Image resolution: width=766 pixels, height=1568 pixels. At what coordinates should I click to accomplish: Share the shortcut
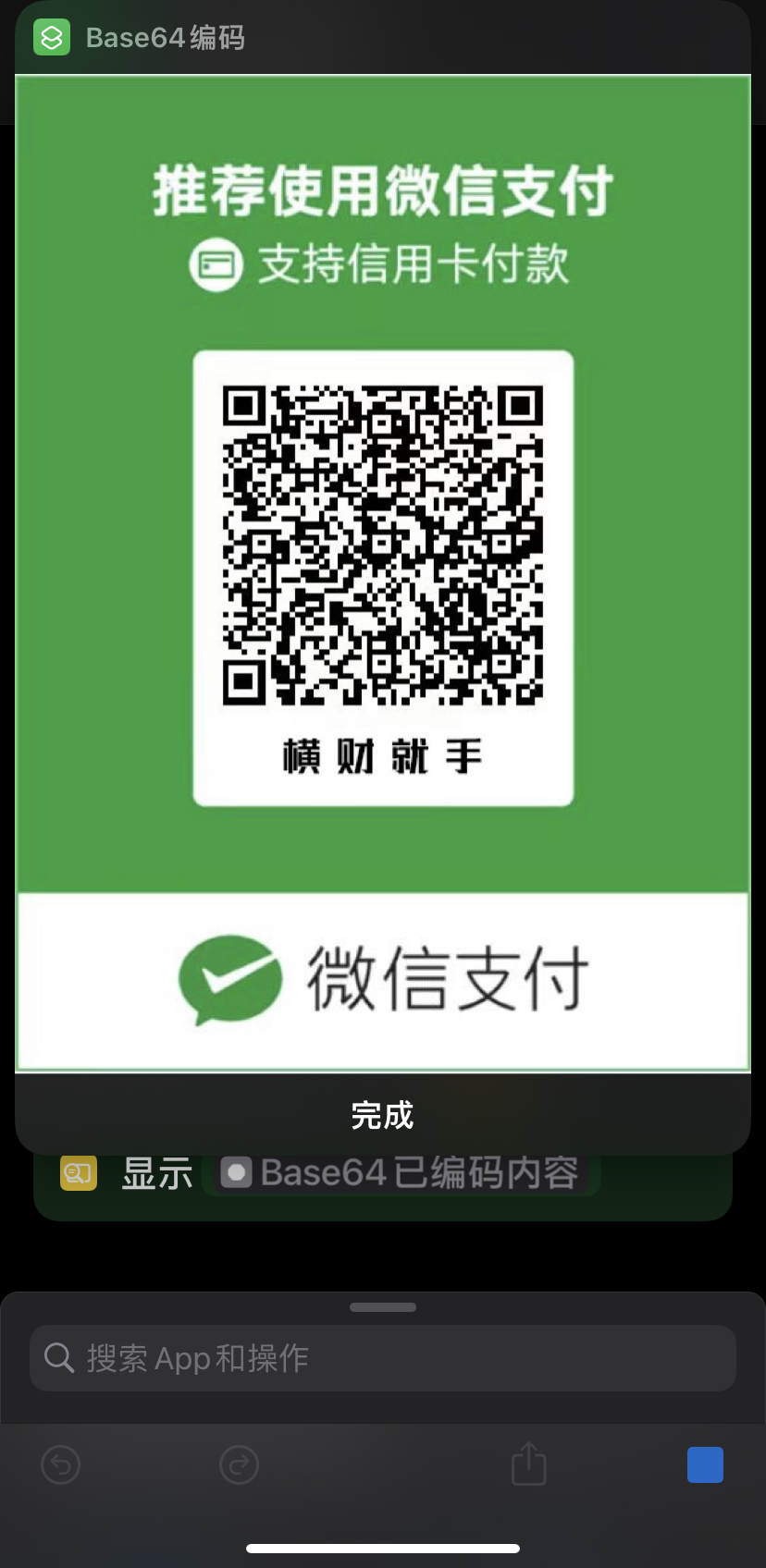pyautogui.click(x=528, y=1464)
